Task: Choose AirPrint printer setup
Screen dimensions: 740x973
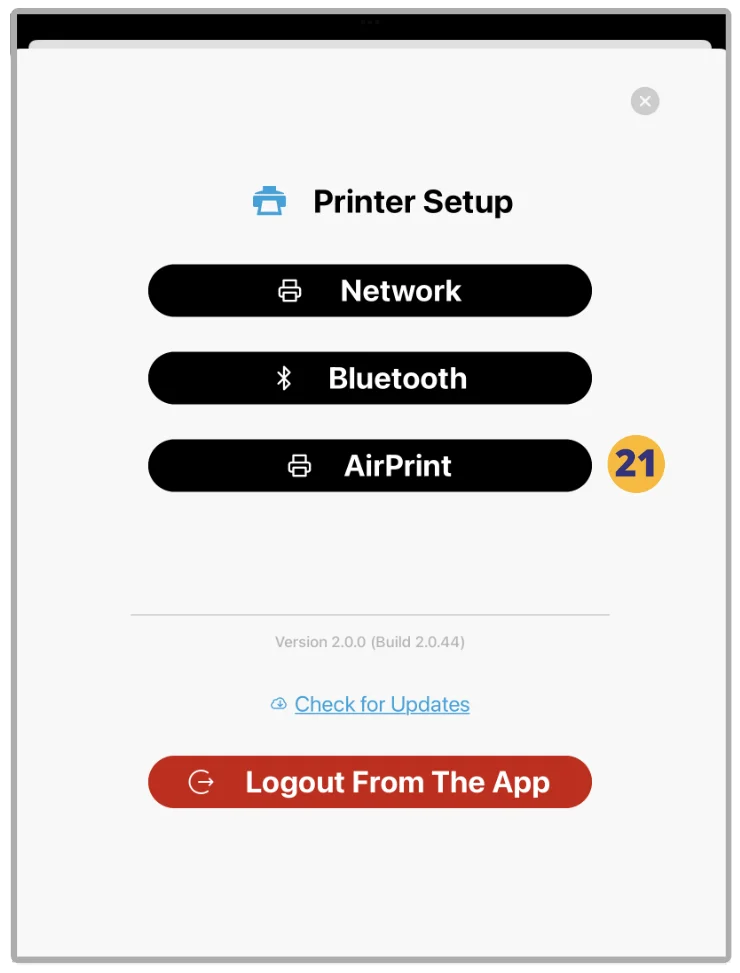Action: 369,466
